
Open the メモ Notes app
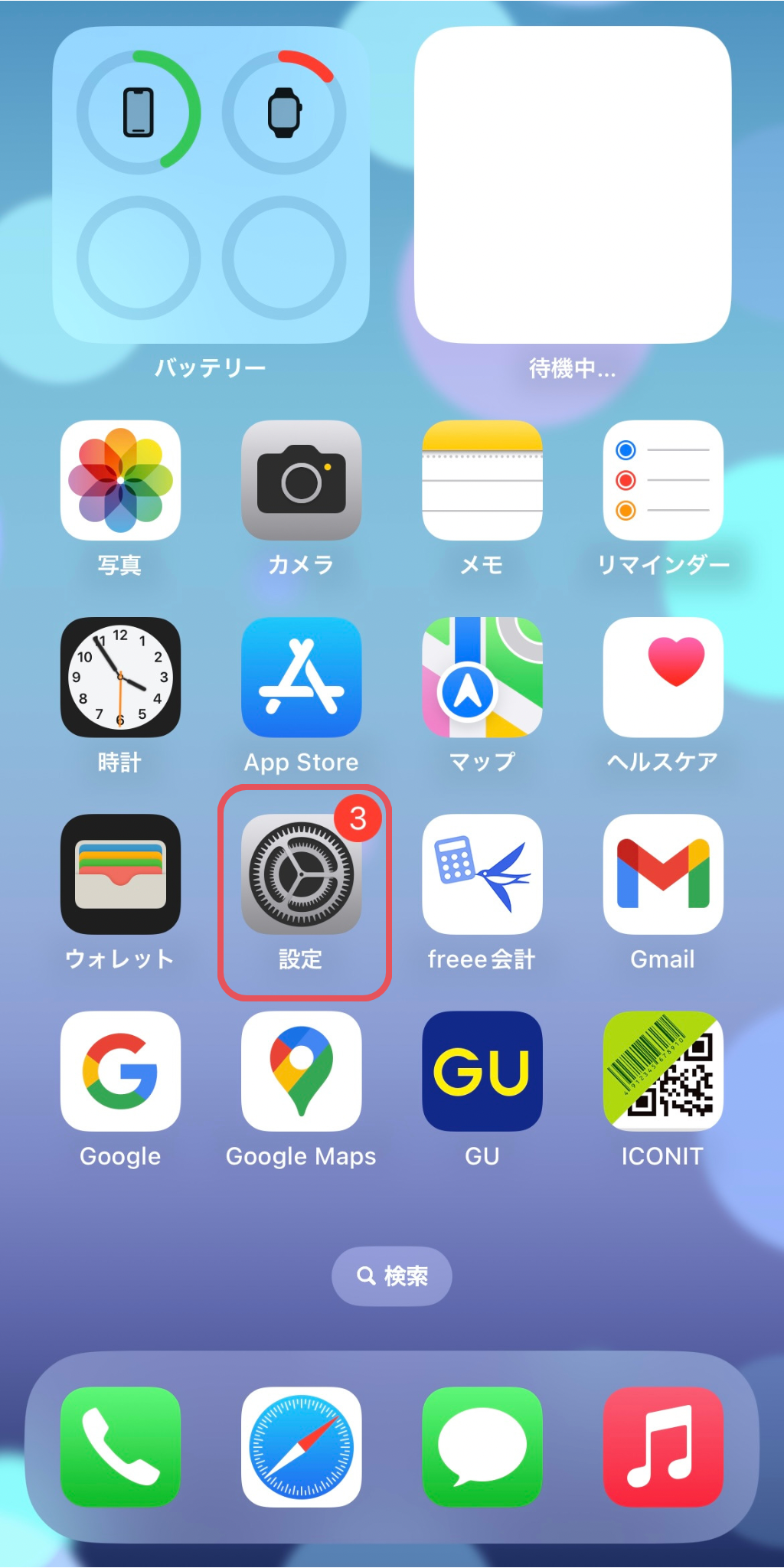point(482,480)
